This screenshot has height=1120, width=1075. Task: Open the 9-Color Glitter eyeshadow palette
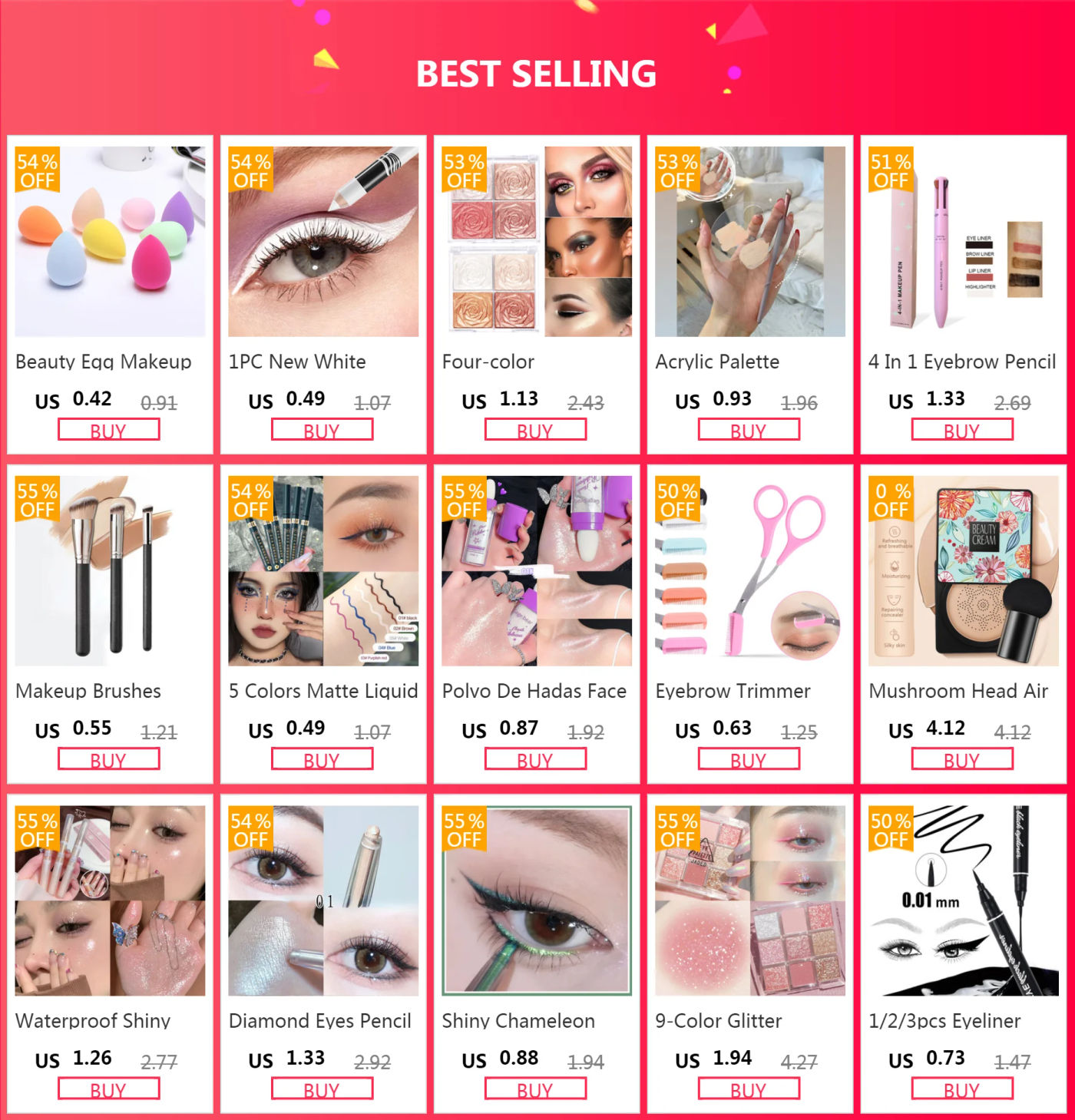tap(749, 900)
